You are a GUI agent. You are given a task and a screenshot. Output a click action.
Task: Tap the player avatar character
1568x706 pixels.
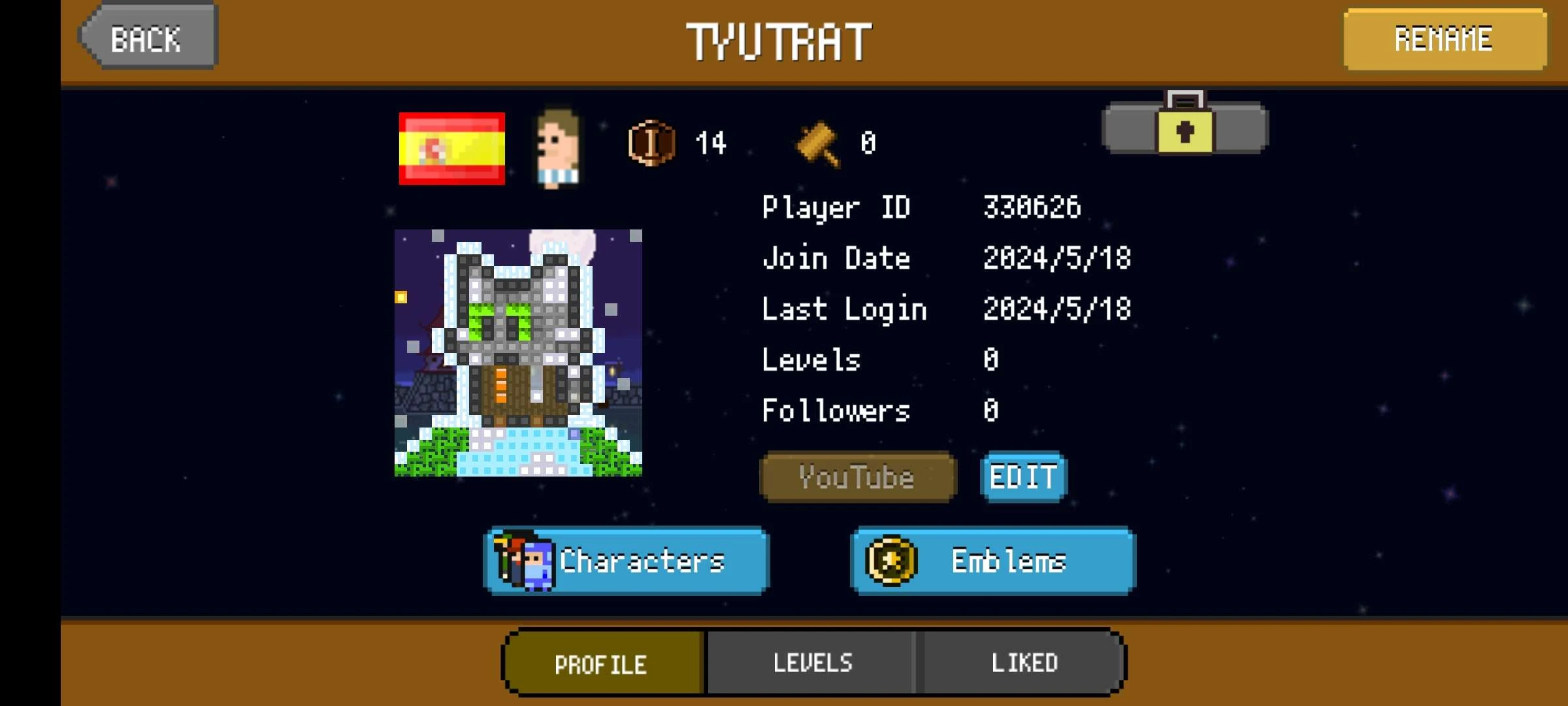[557, 149]
